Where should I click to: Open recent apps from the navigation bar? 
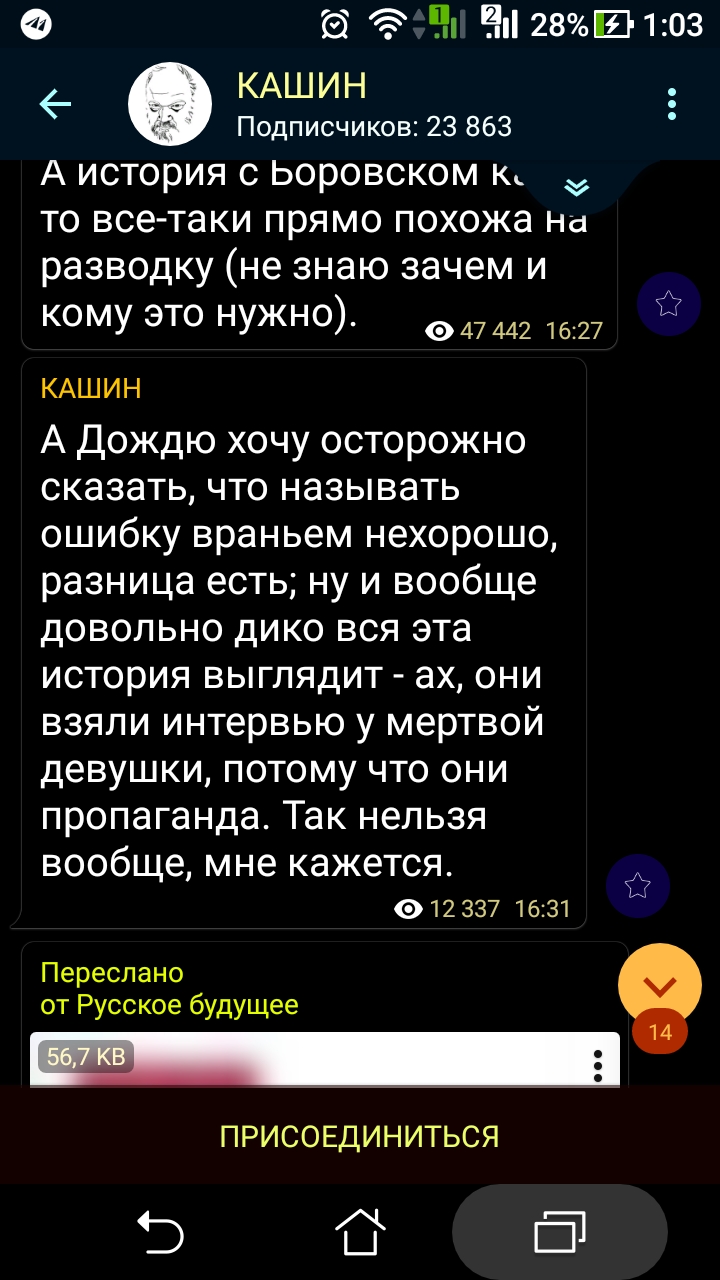(559, 1231)
